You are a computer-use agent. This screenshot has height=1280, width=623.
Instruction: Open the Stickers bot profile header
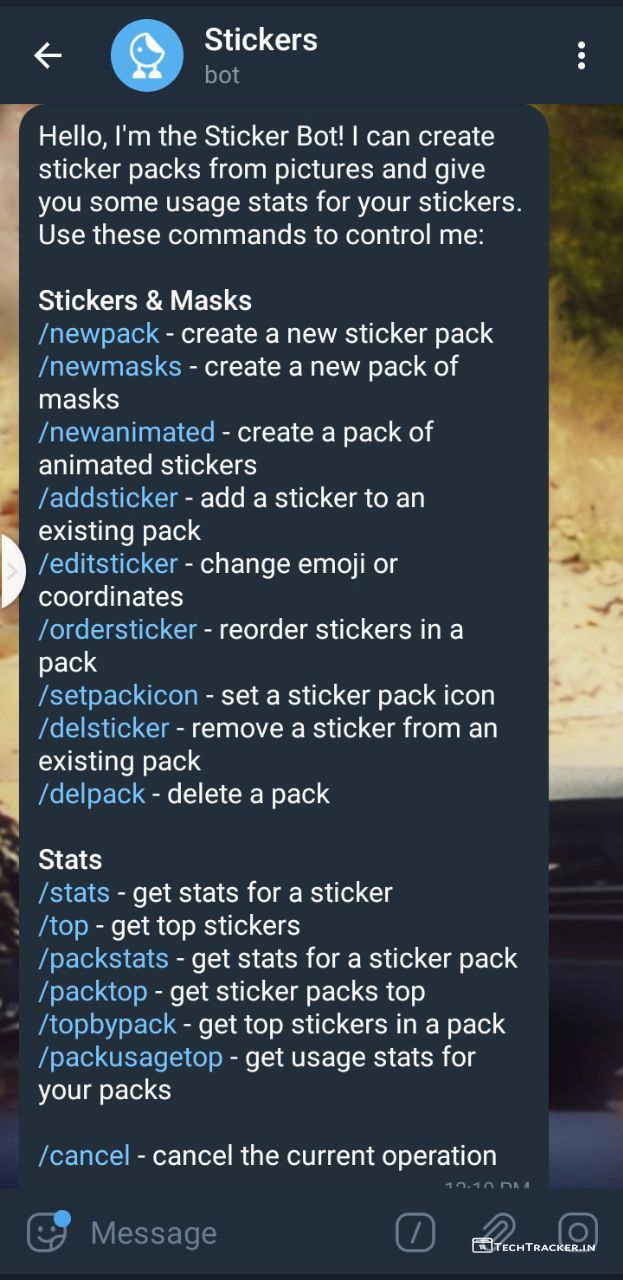pyautogui.click(x=260, y=55)
